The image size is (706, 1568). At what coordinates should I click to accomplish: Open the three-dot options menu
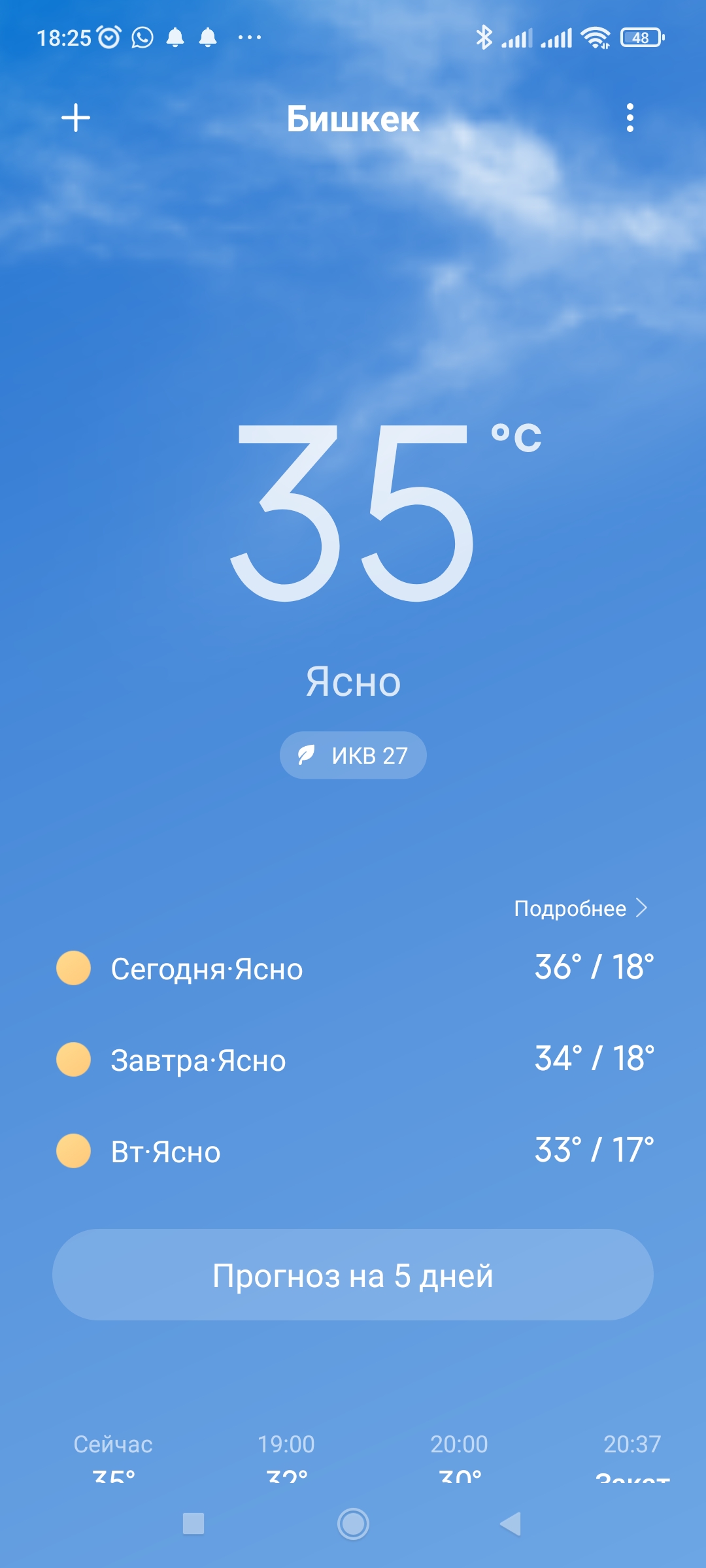(x=630, y=119)
